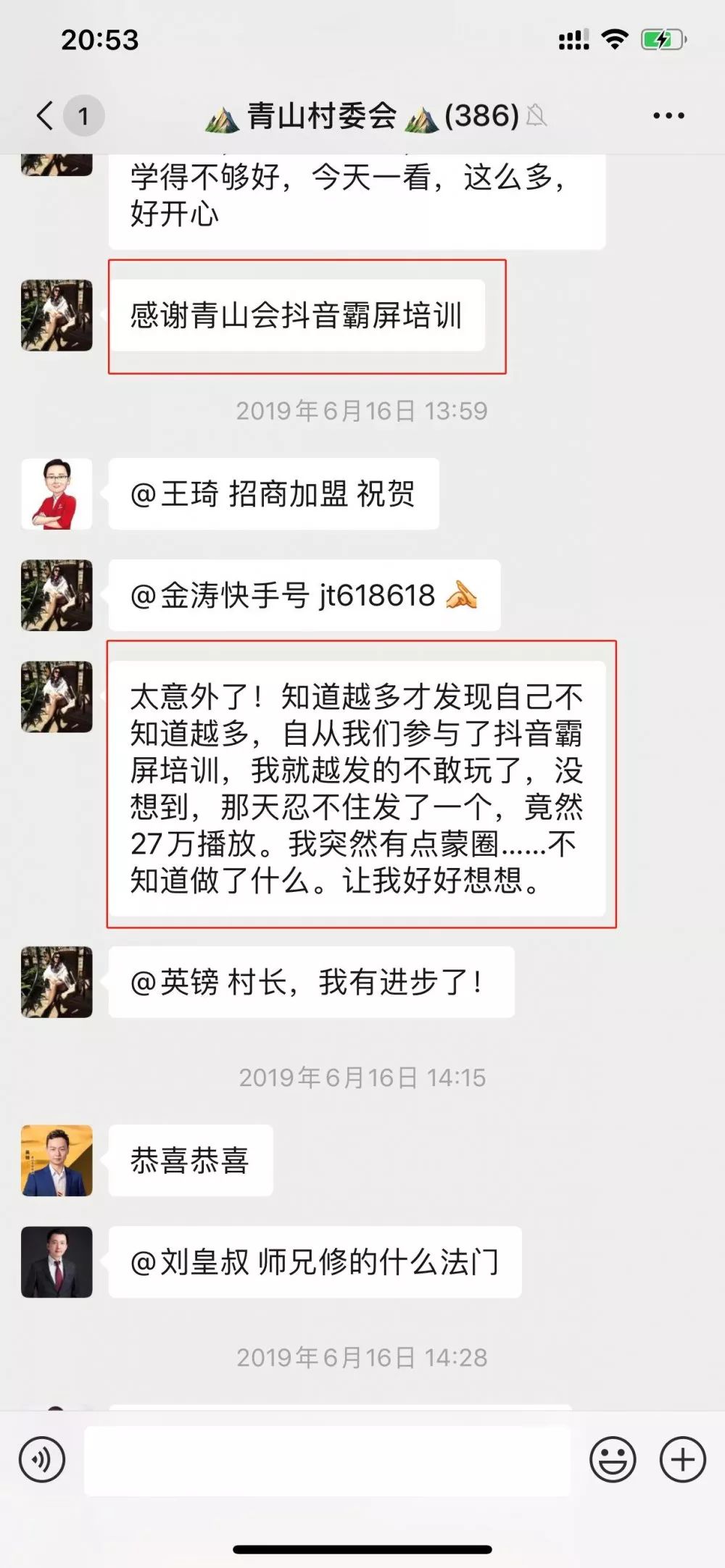Open the plus attachments panel
The height and width of the screenshot is (1568, 725).
682,1459
